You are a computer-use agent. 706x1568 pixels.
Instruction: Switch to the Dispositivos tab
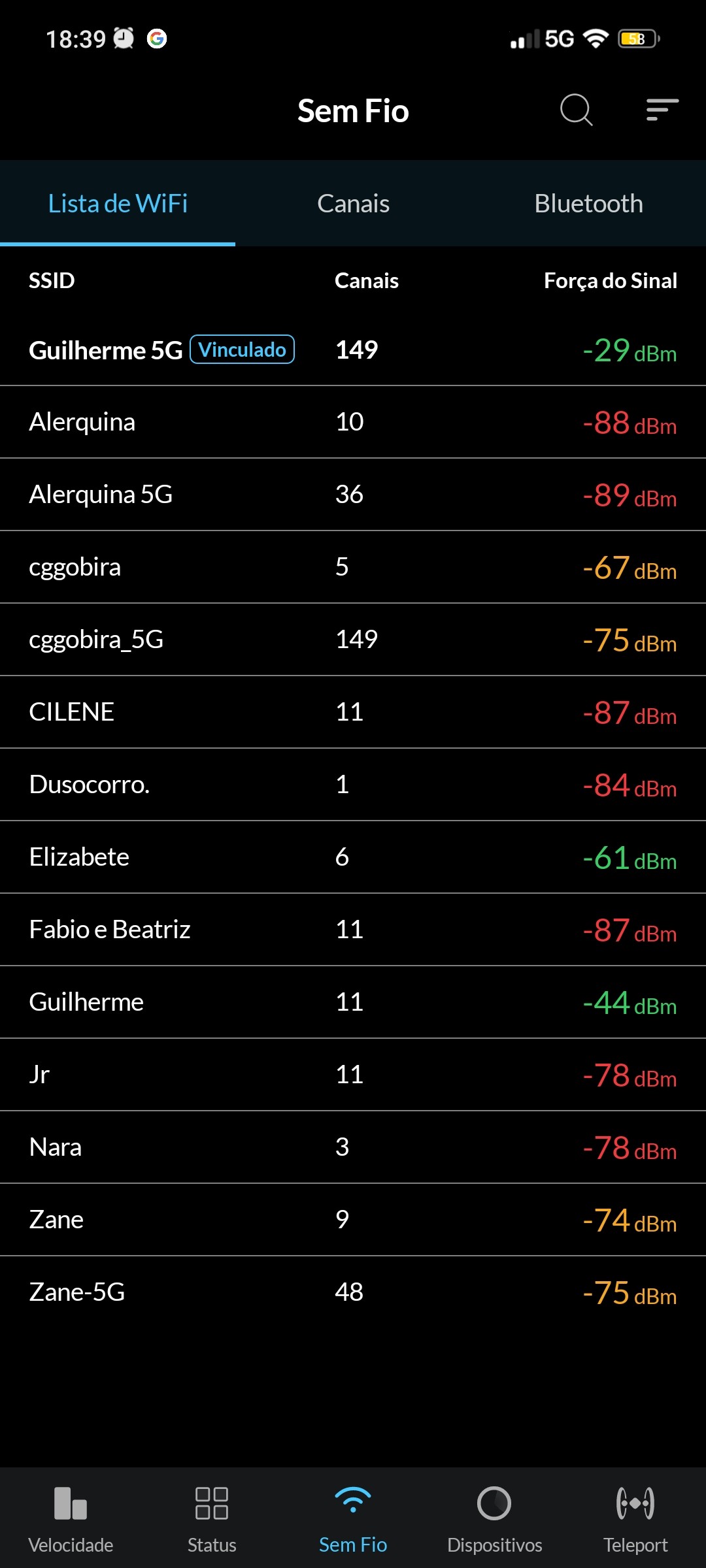[x=494, y=1517]
